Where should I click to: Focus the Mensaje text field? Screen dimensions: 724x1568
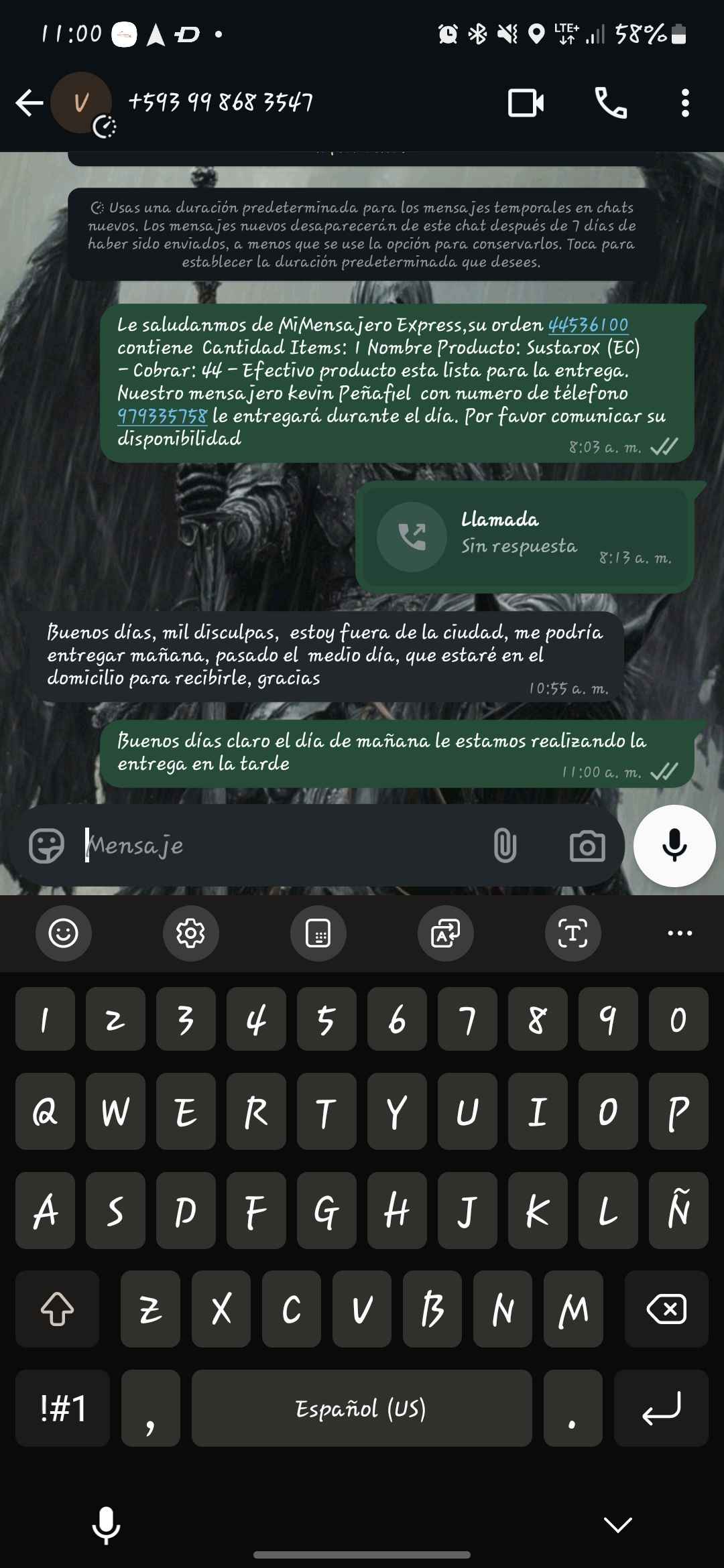[x=282, y=846]
